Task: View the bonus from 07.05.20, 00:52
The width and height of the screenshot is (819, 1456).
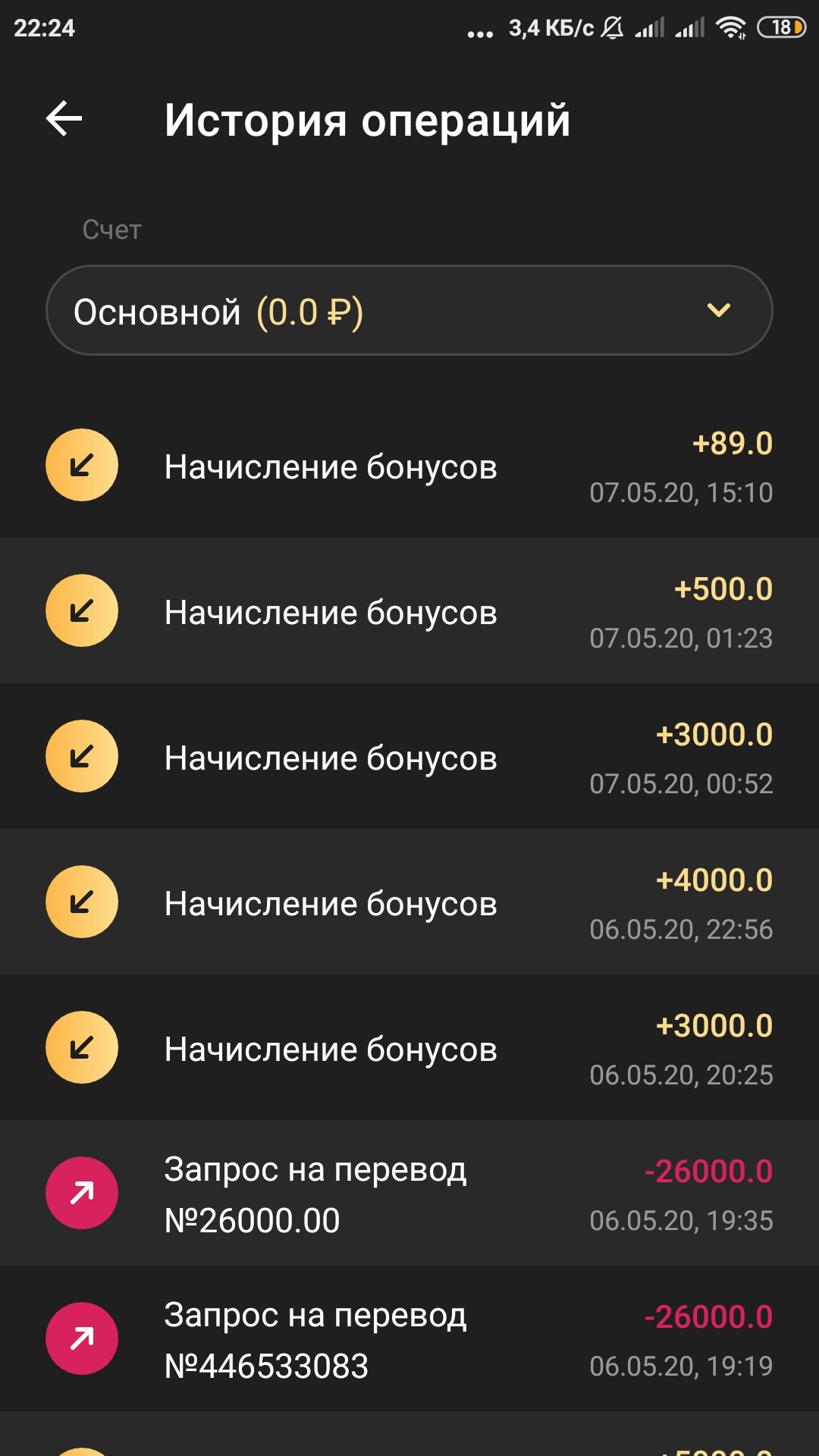Action: click(409, 757)
